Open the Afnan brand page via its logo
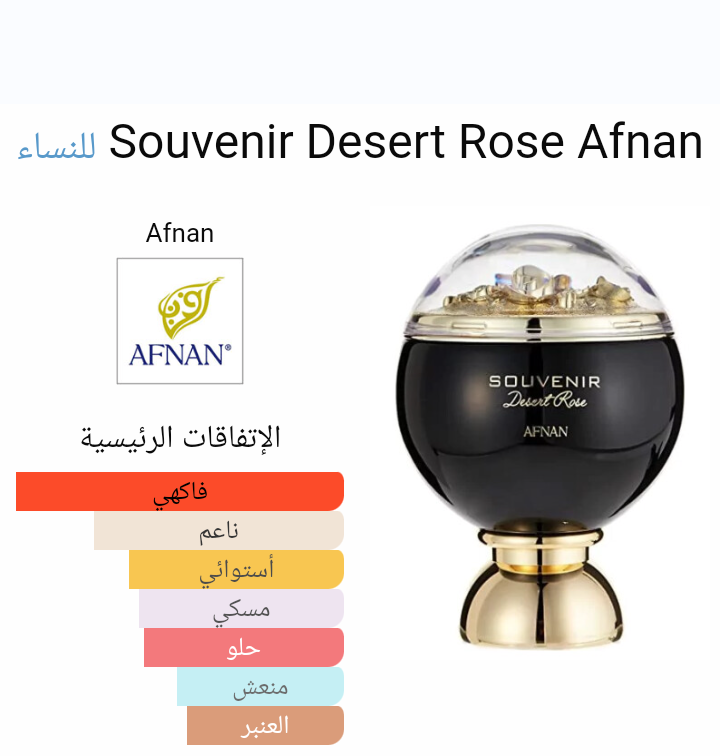The width and height of the screenshot is (720, 756). click(180, 321)
